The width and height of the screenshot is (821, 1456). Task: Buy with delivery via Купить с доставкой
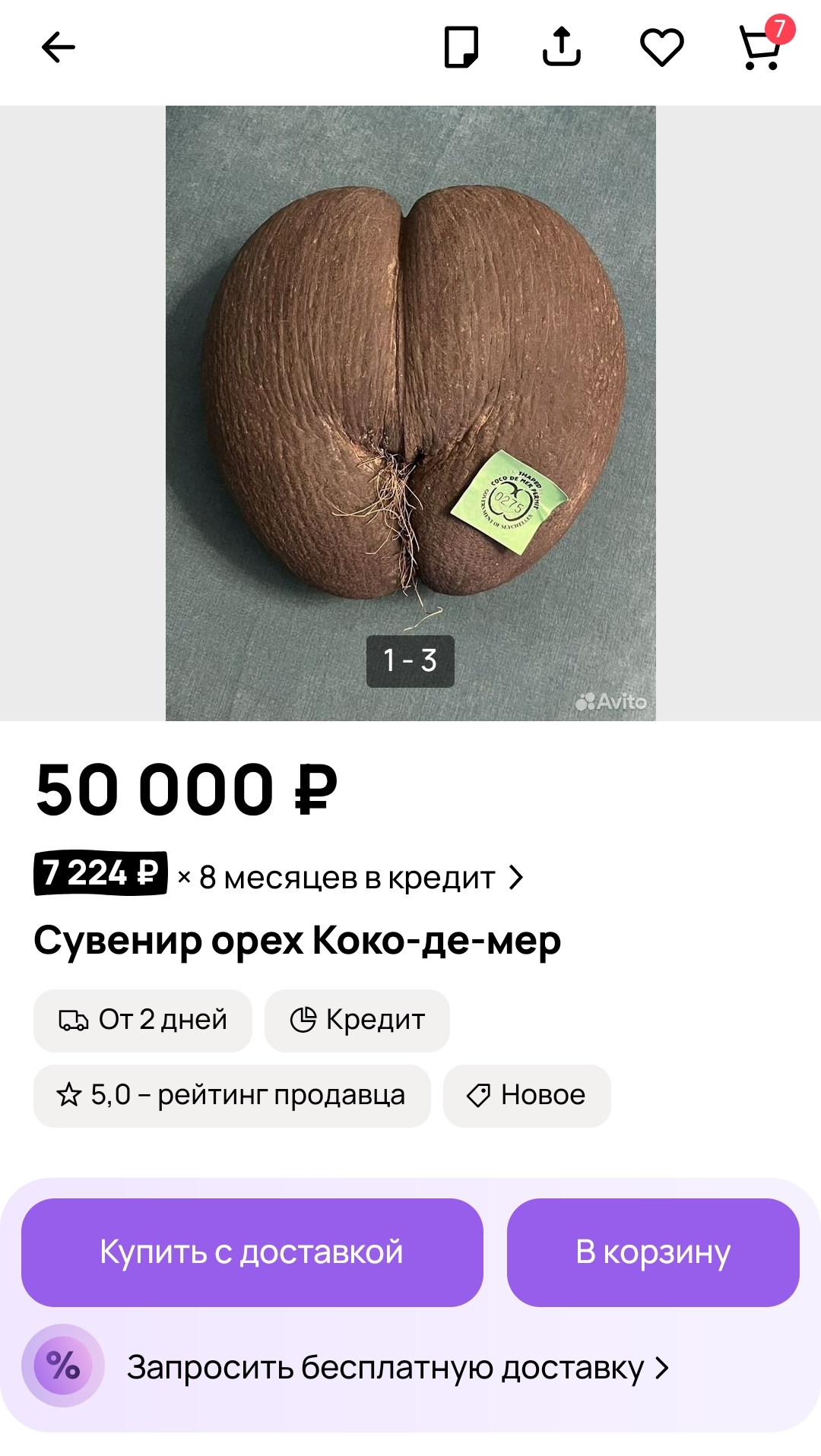click(x=252, y=1252)
